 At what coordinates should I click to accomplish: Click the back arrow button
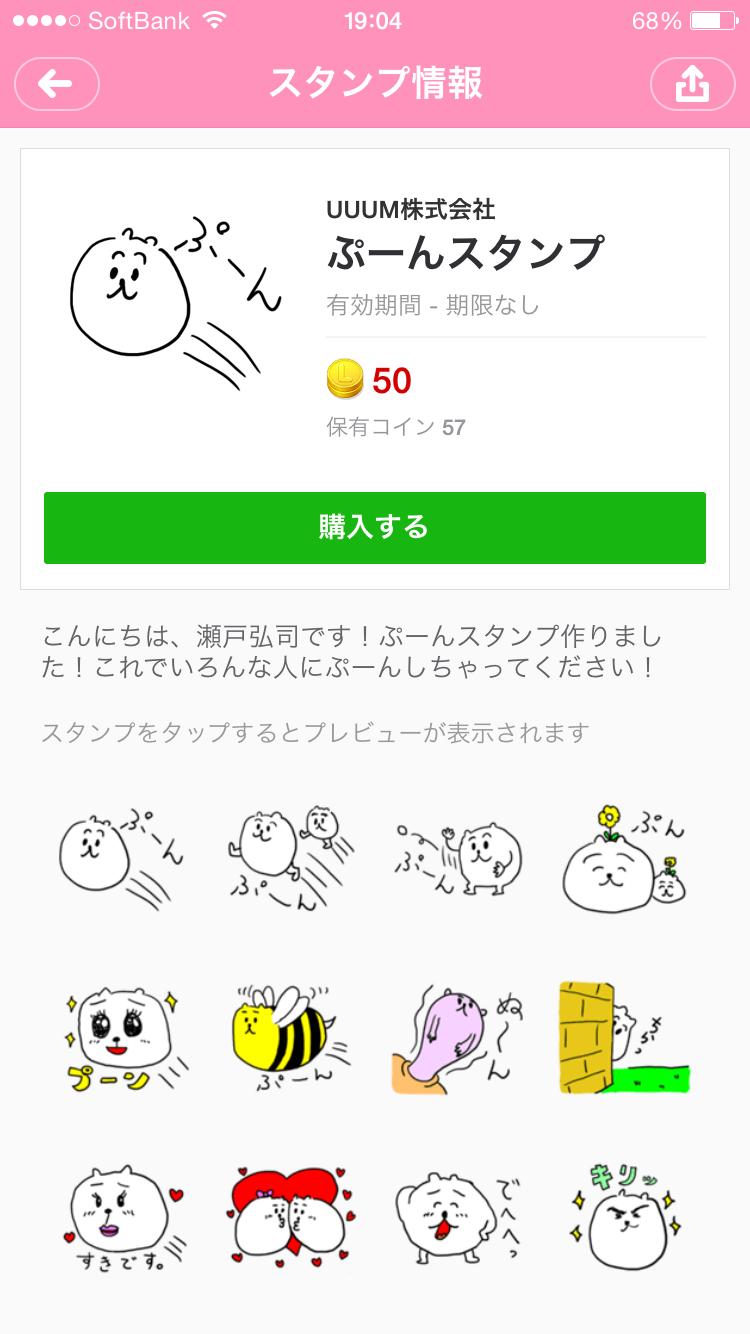click(x=56, y=84)
